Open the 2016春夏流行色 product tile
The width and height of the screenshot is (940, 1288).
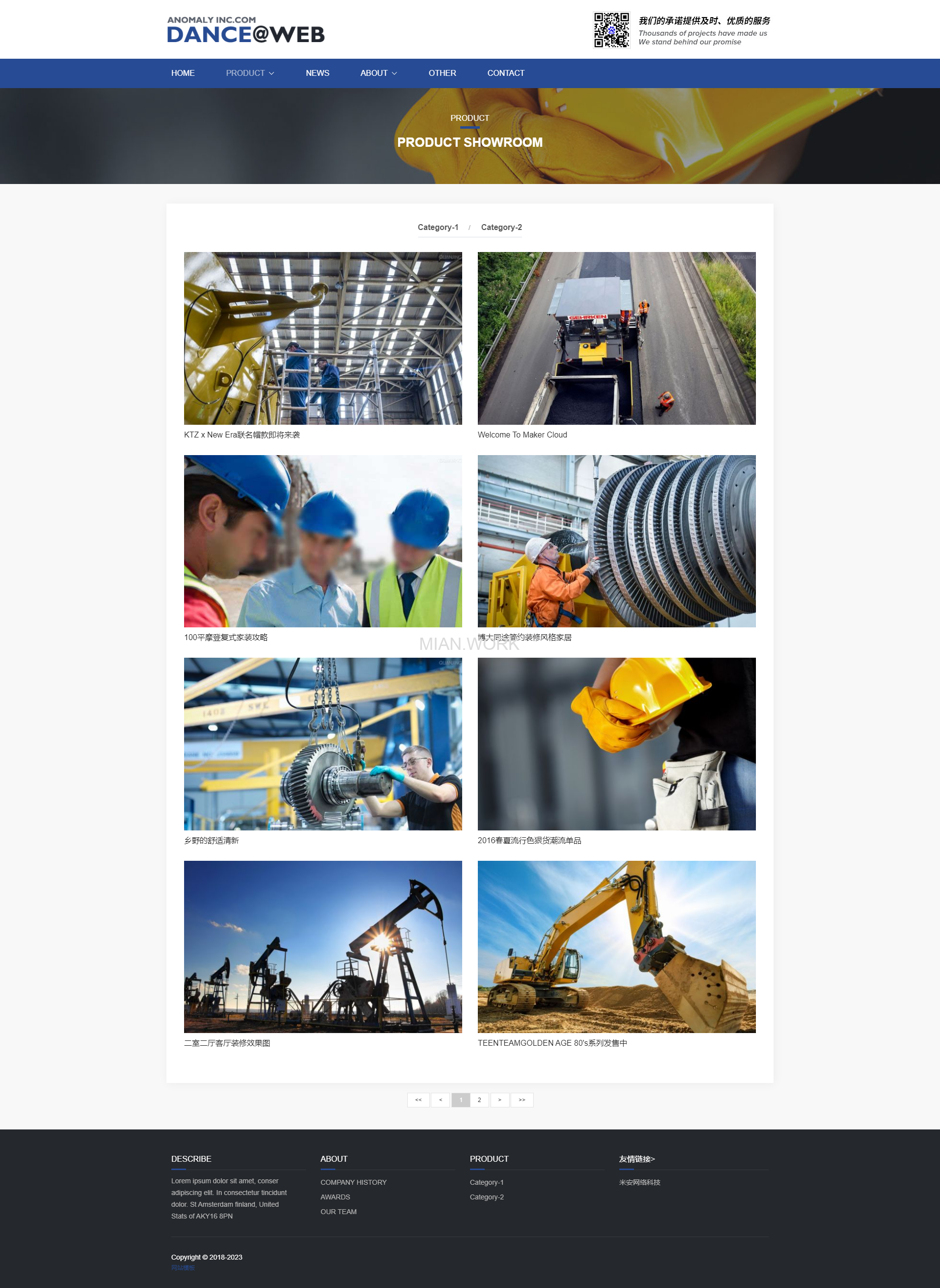[x=616, y=744]
